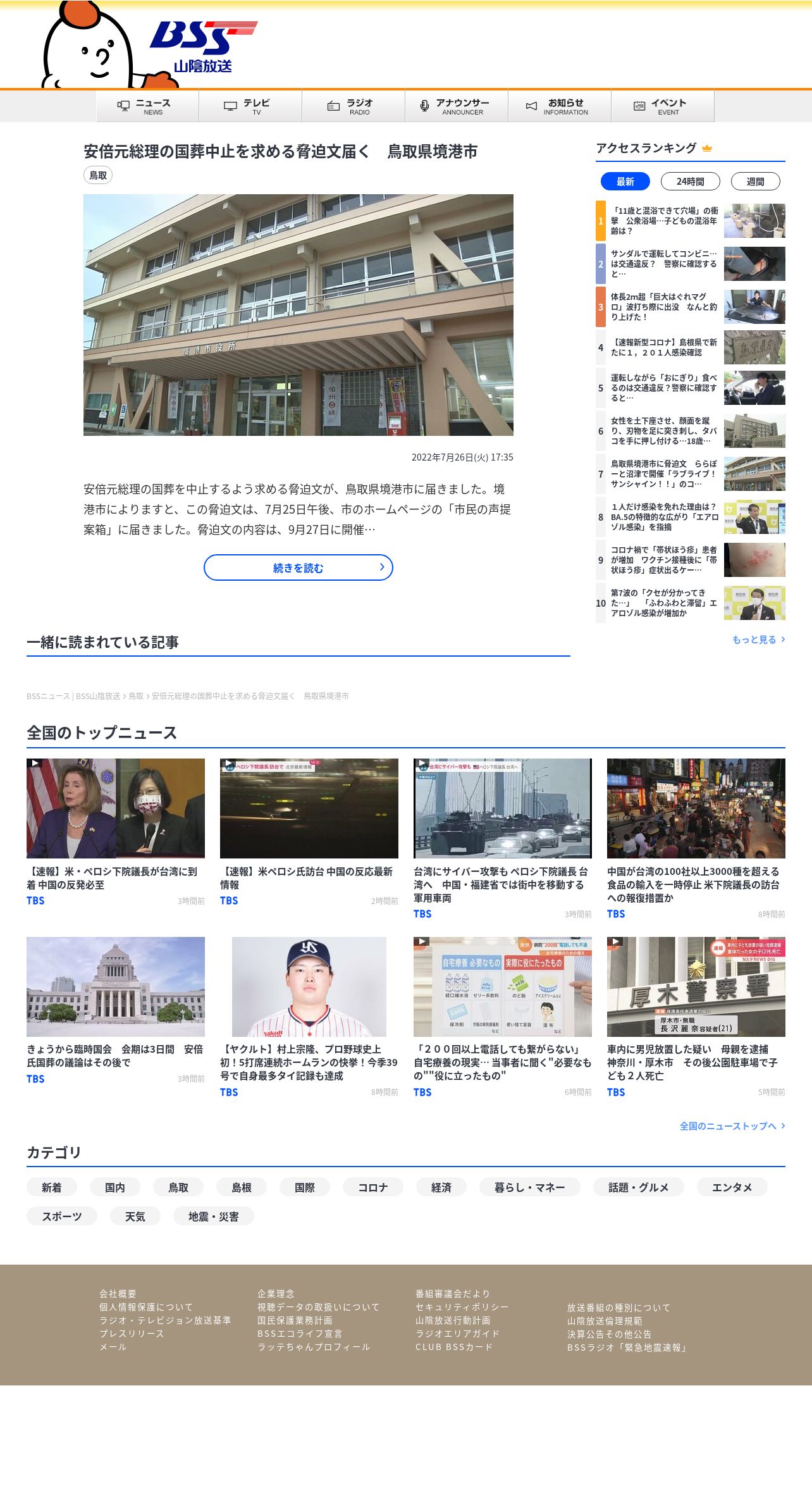Image resolution: width=812 pixels, height=1493 pixels.
Task: Select the コロナ category chip
Action: pos(372,1187)
